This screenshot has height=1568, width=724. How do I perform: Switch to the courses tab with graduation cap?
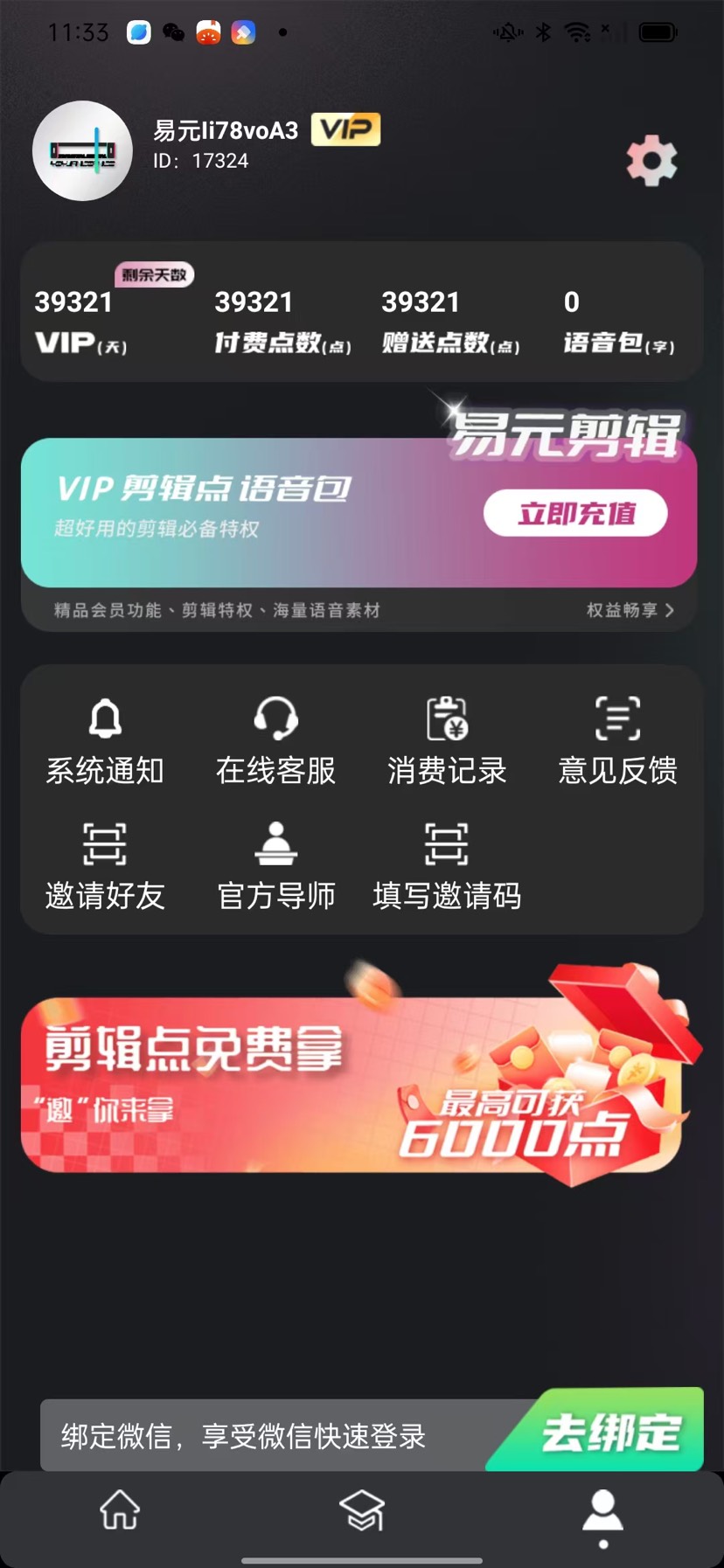click(x=362, y=1510)
